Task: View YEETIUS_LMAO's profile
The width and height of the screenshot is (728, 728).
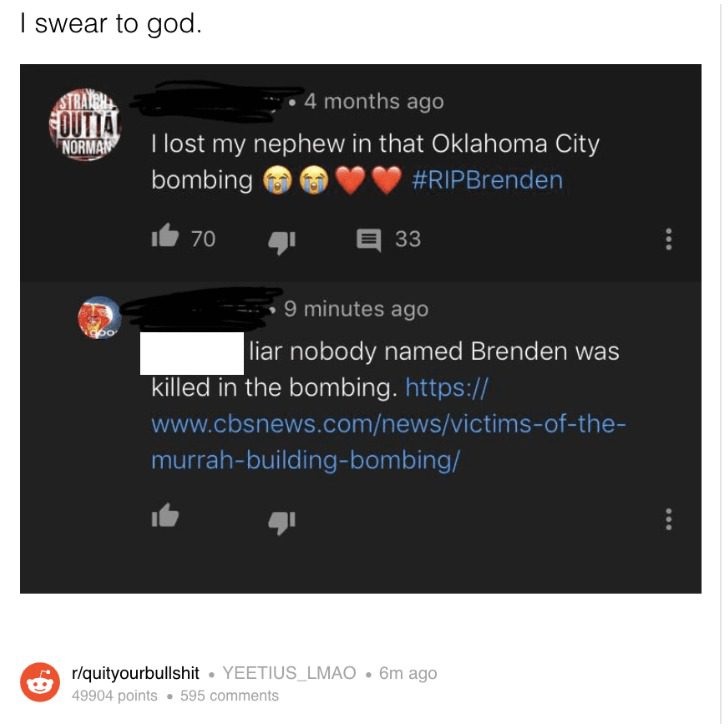Action: (289, 673)
